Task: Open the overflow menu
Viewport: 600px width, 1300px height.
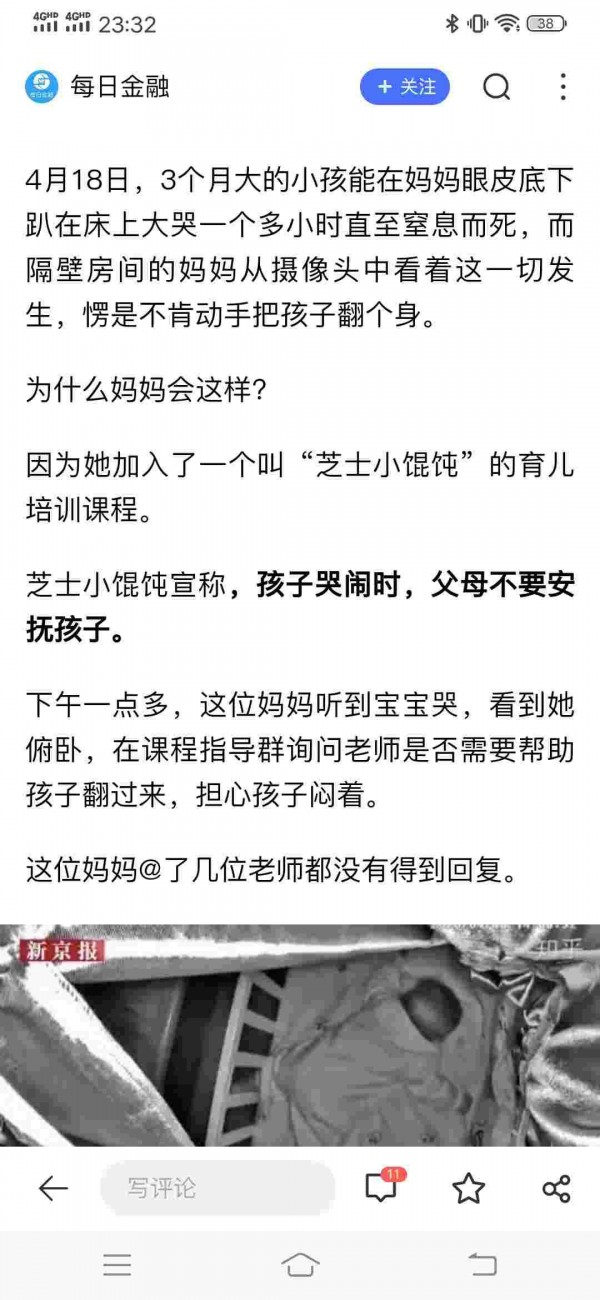Action: click(563, 87)
